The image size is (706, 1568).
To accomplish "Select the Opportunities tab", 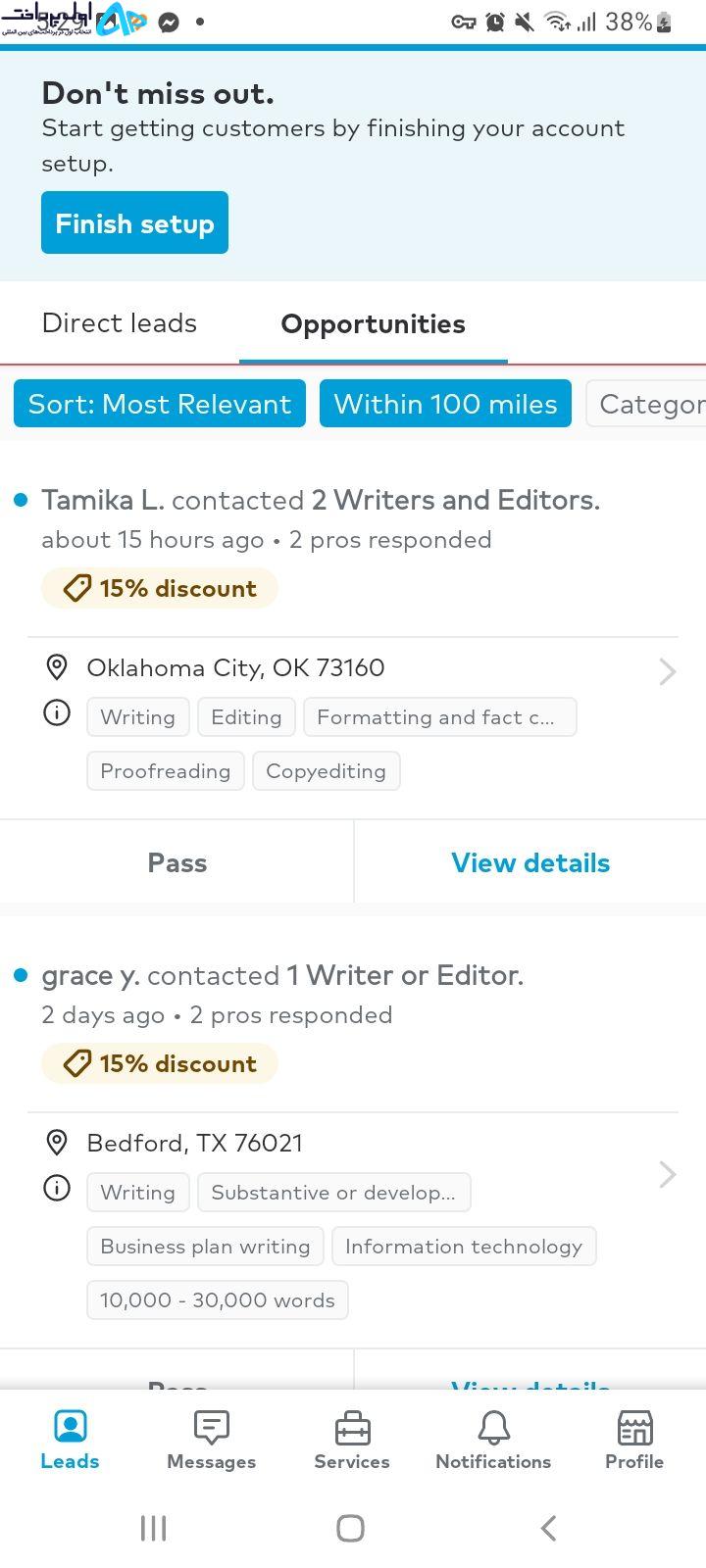I will 373,324.
